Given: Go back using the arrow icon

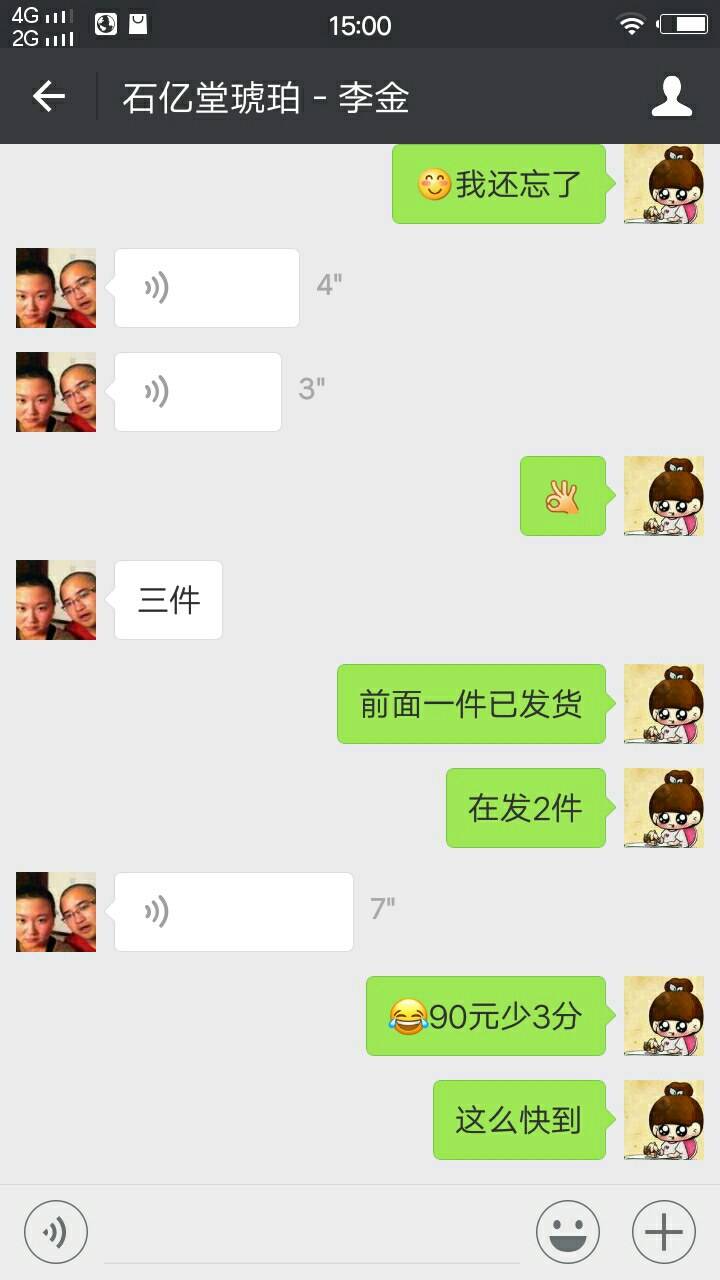Looking at the screenshot, I should (48, 97).
